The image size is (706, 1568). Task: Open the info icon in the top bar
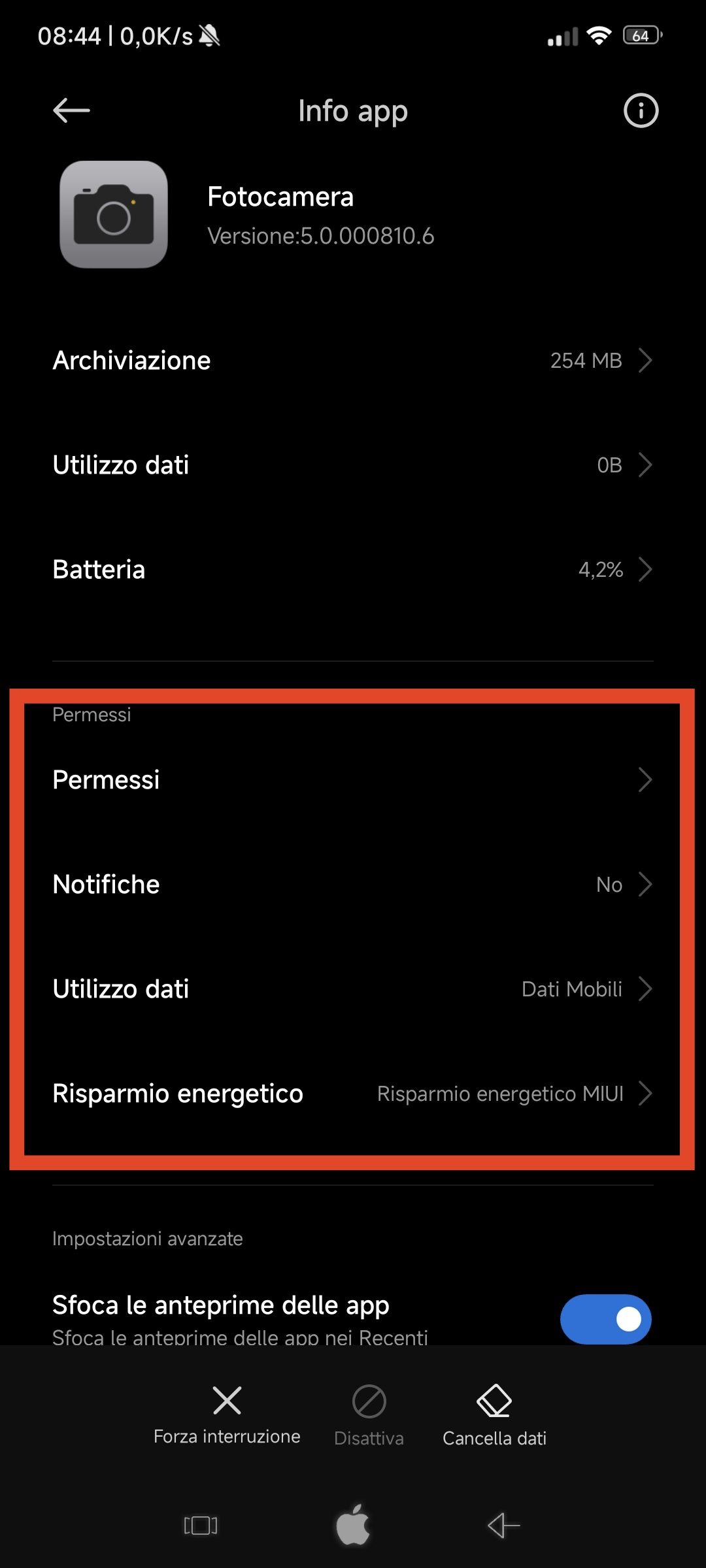point(641,110)
